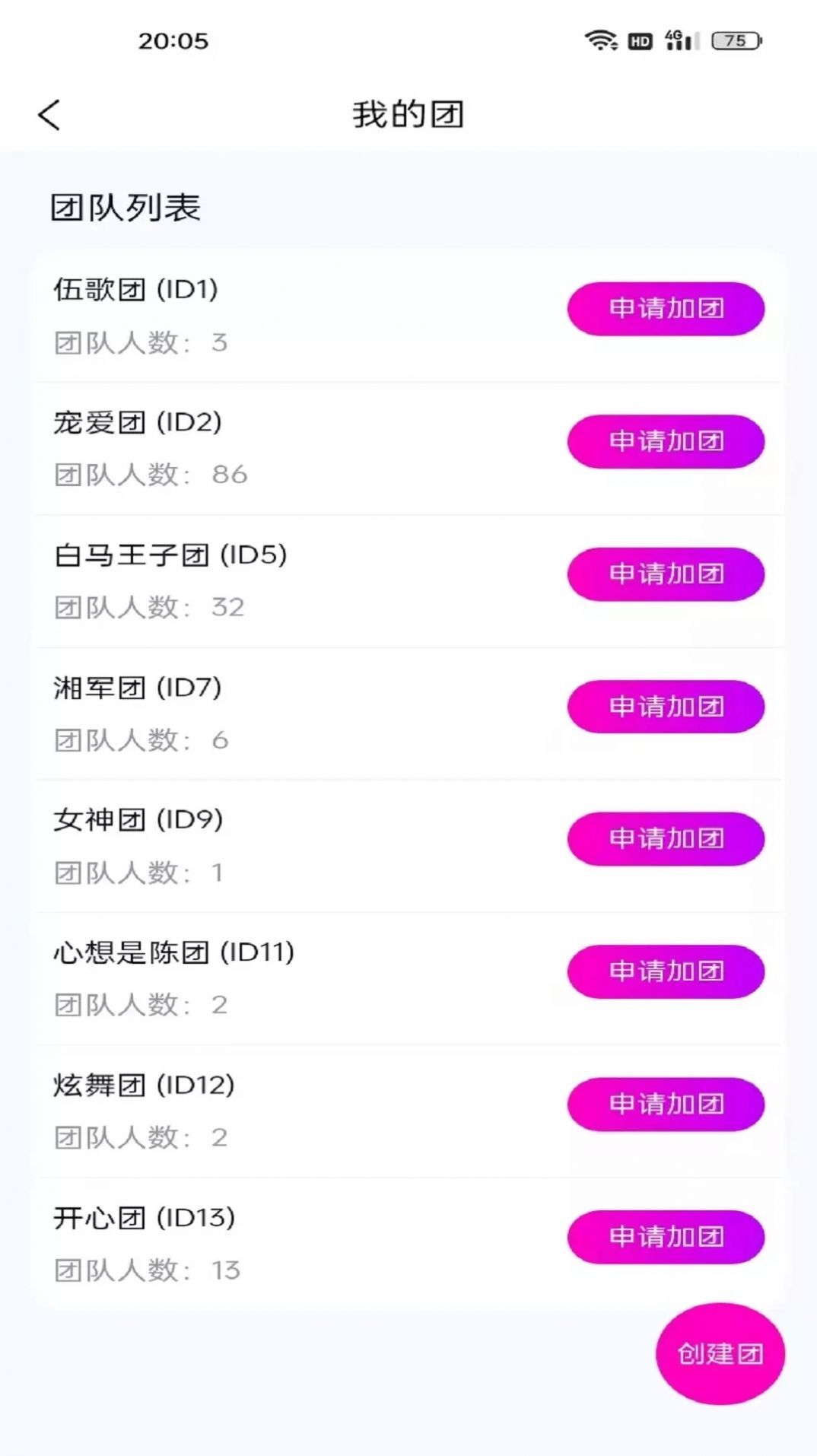Apply to join 白马王子团 (ID5)
The height and width of the screenshot is (1456, 817).
[665, 574]
